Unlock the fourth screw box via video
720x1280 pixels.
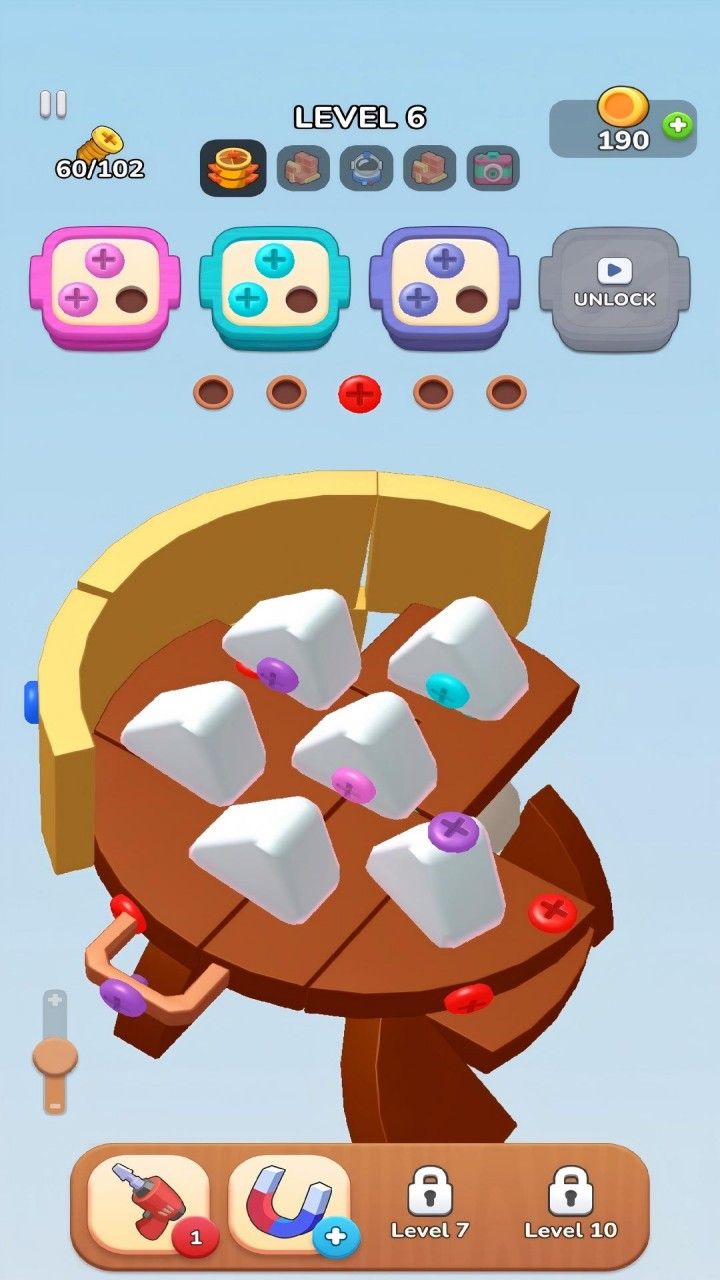[x=614, y=286]
